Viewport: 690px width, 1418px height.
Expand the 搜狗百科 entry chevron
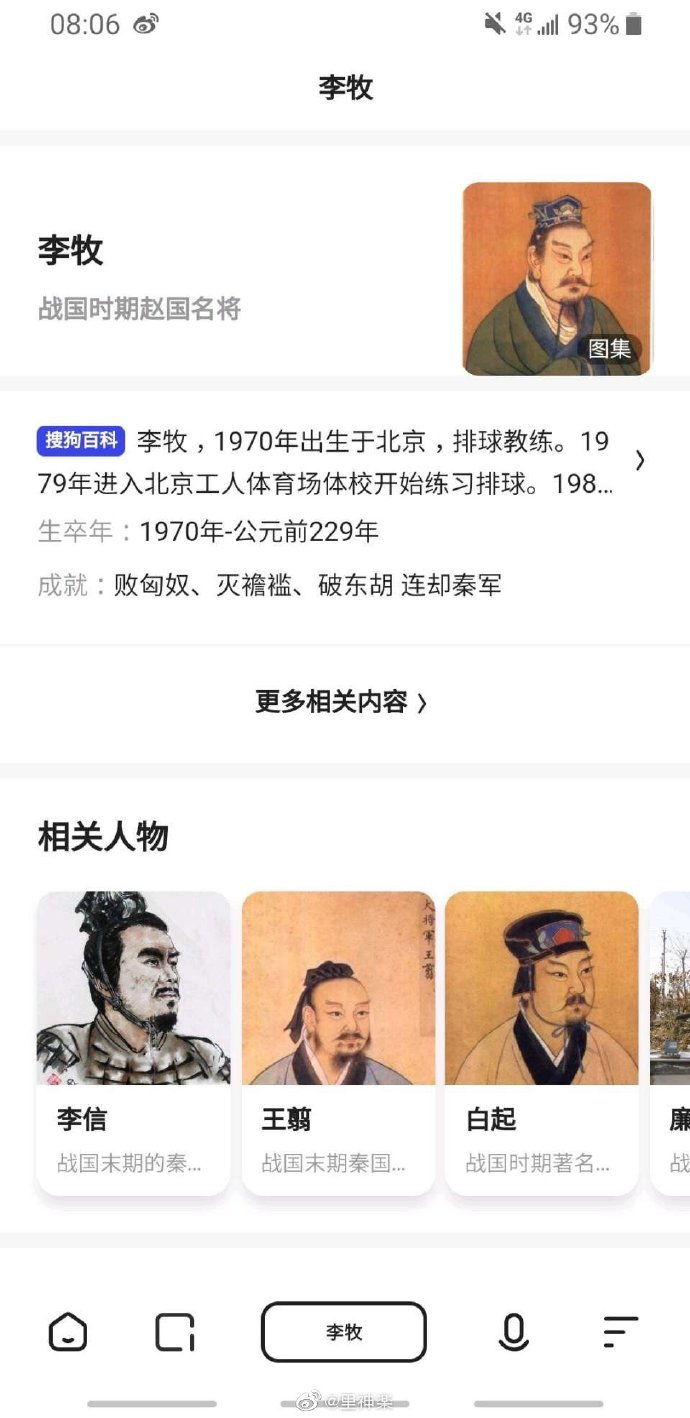(x=640, y=460)
